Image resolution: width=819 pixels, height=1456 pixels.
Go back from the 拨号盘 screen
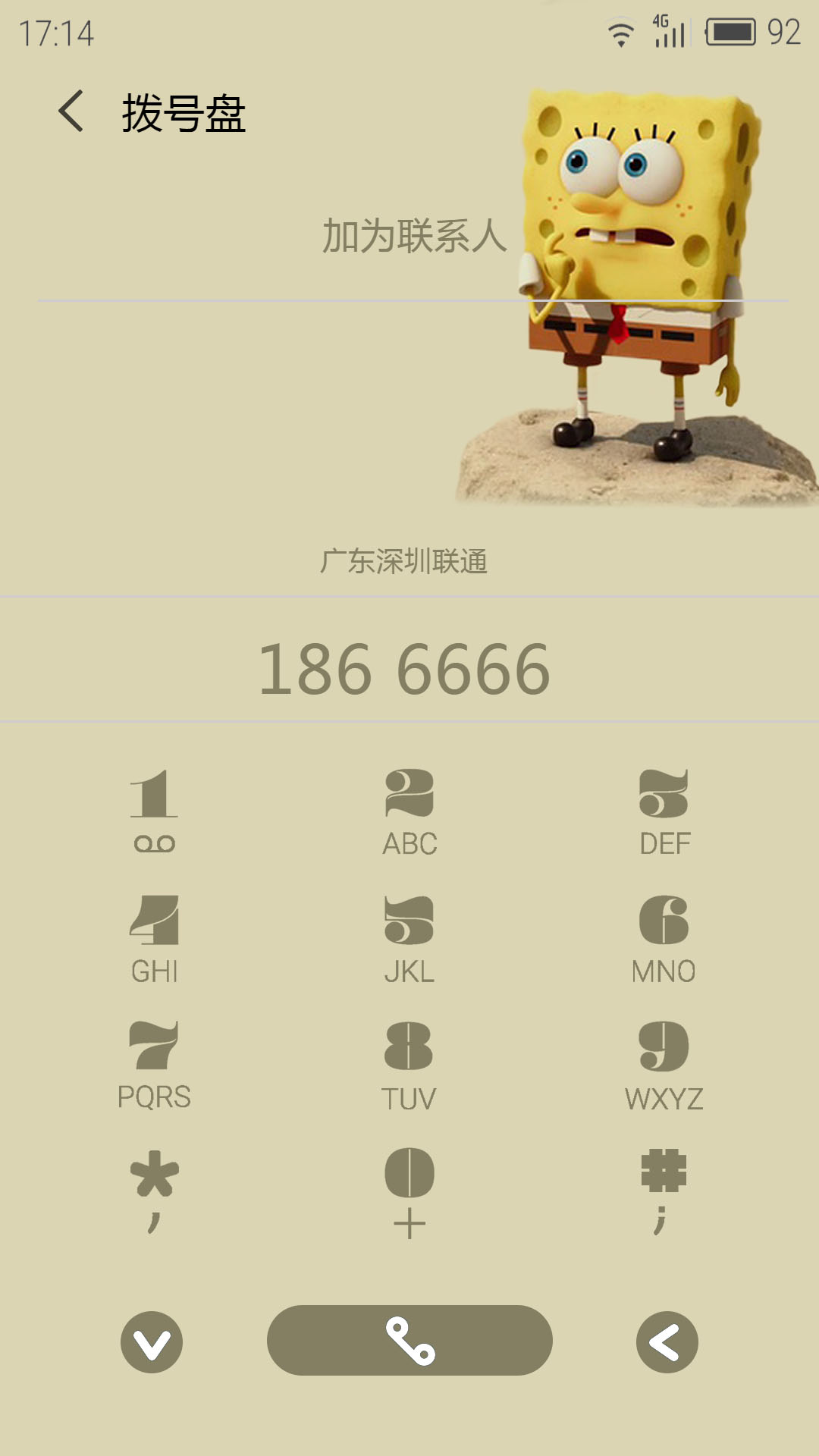pyautogui.click(x=71, y=111)
